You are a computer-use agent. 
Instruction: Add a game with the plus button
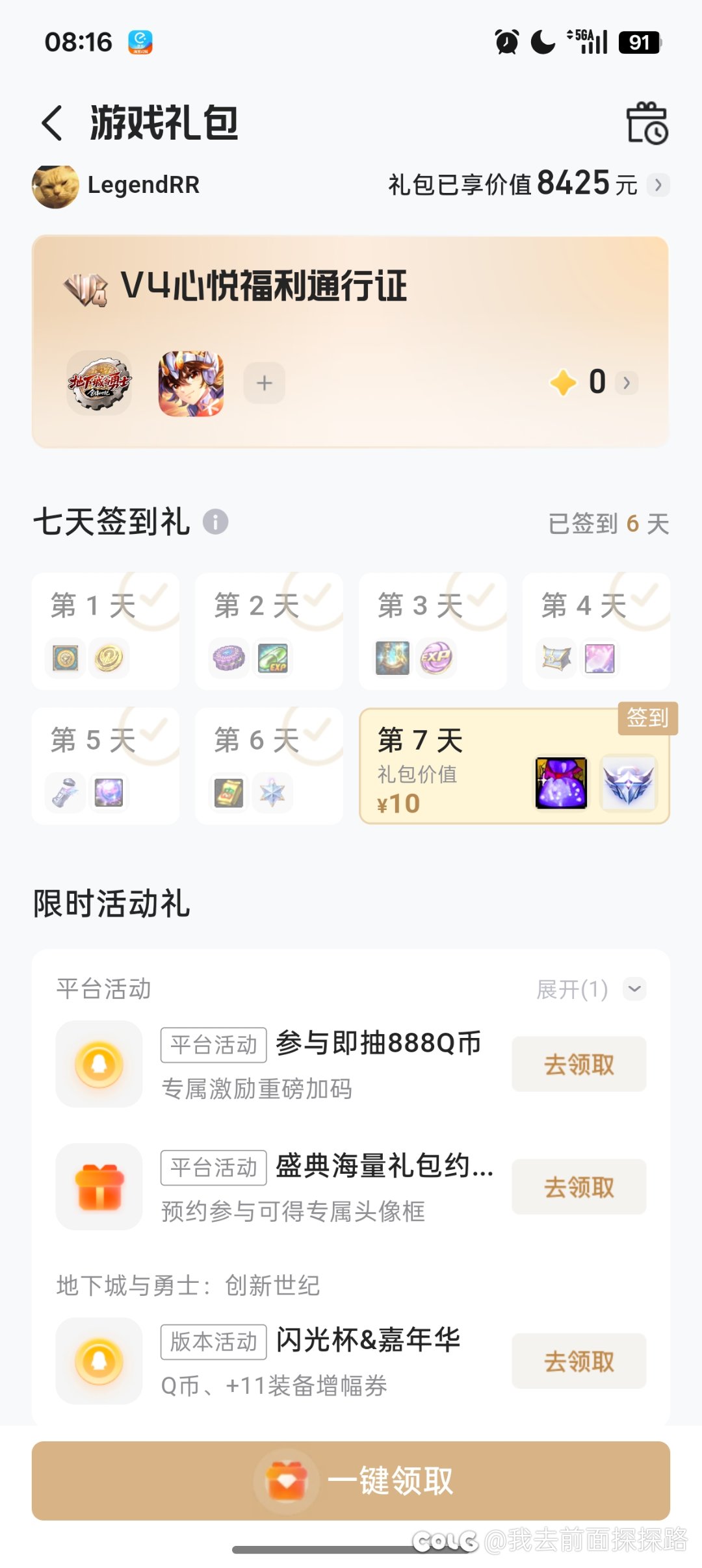pyautogui.click(x=264, y=383)
